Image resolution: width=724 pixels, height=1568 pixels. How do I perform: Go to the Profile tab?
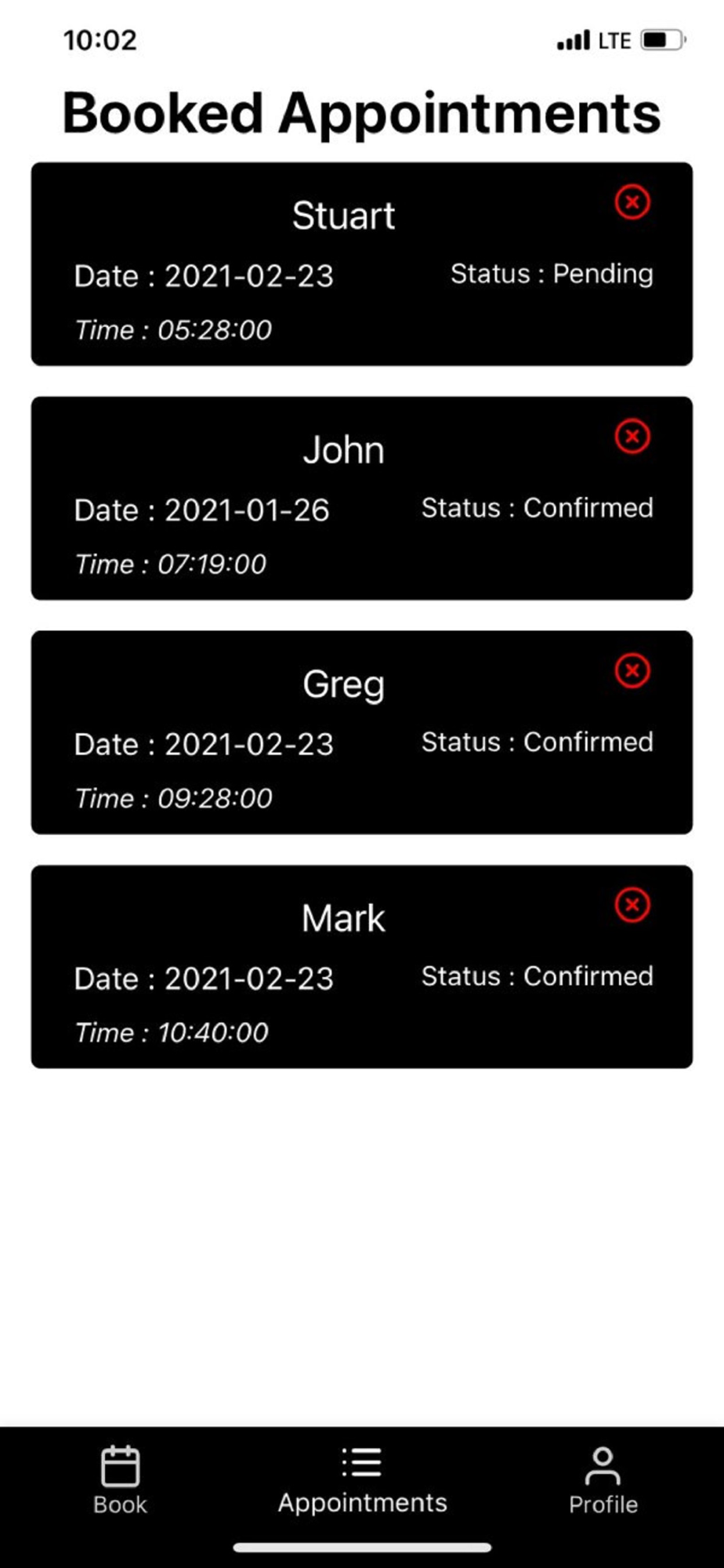click(x=603, y=1479)
